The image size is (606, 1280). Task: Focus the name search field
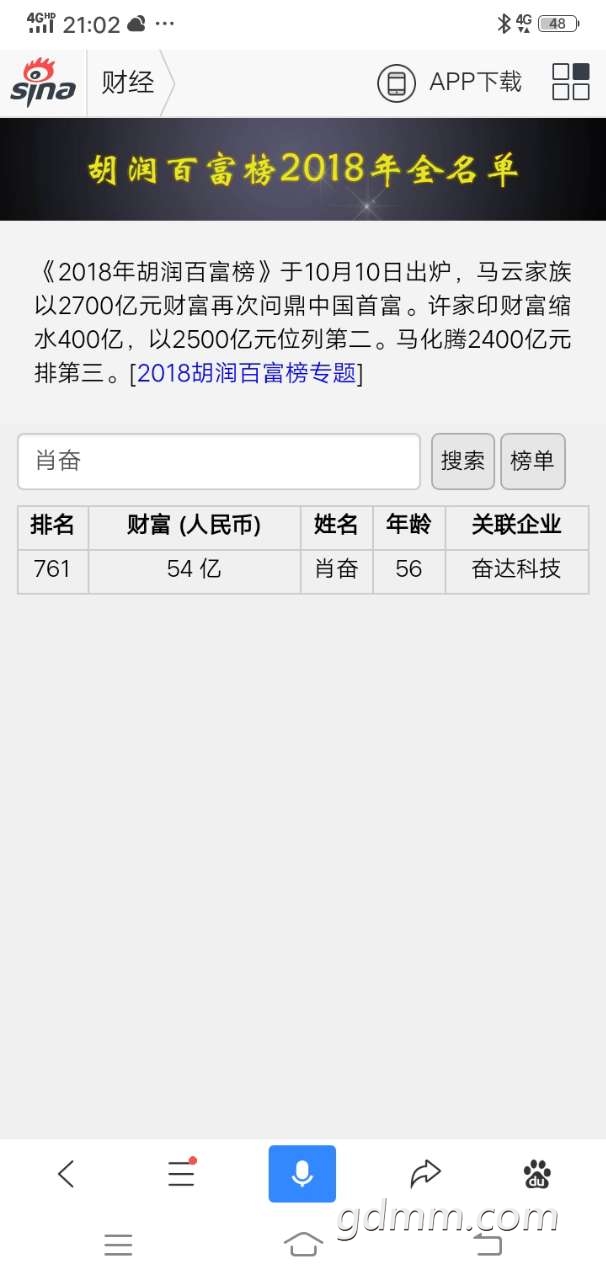coord(218,461)
